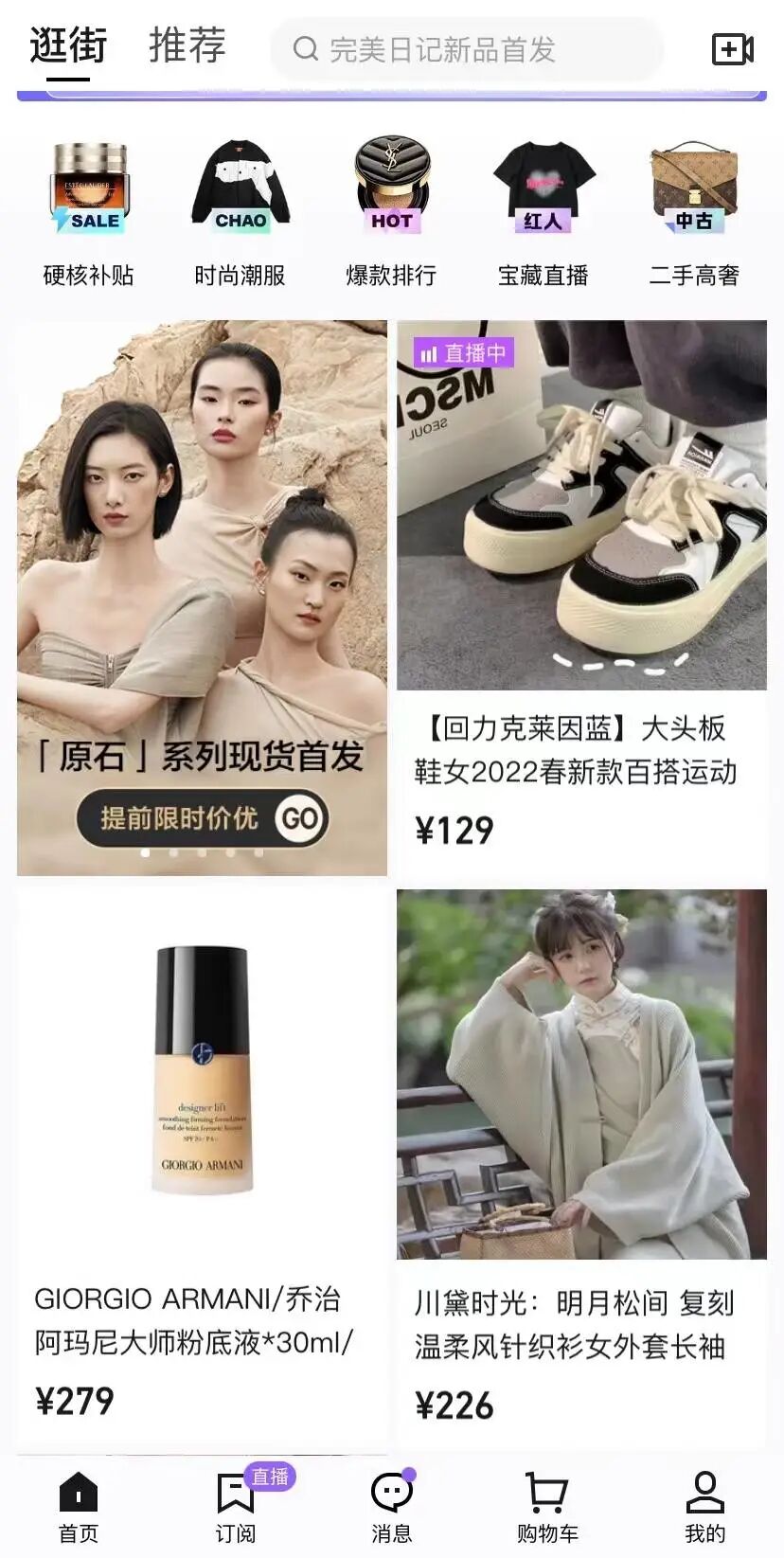The image size is (784, 1558).
Task: Open the 回力克莱因蓝 sneaker live product card
Action: tap(581, 597)
